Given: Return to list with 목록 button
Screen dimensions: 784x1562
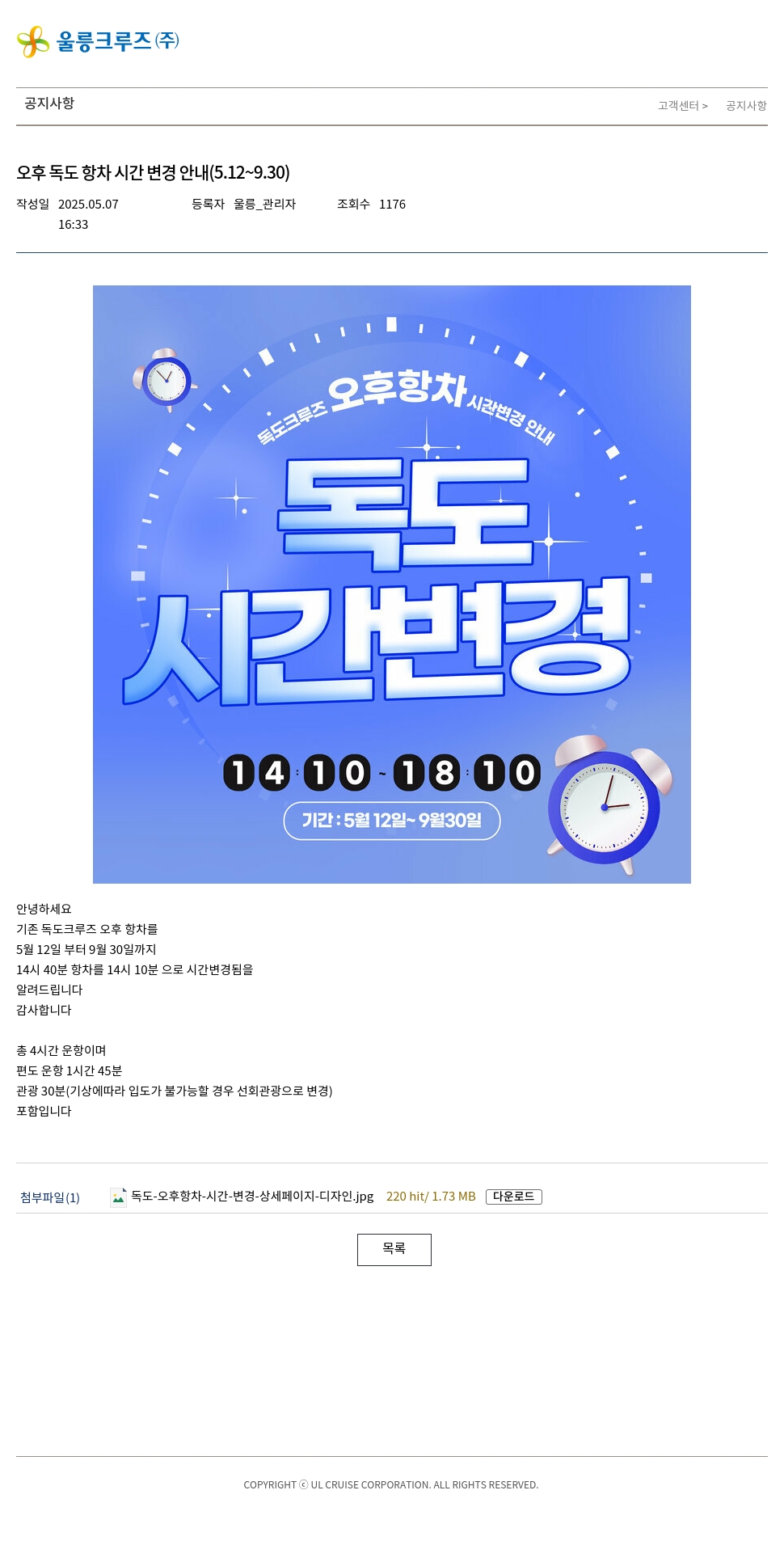Looking at the screenshot, I should pyautogui.click(x=394, y=1249).
